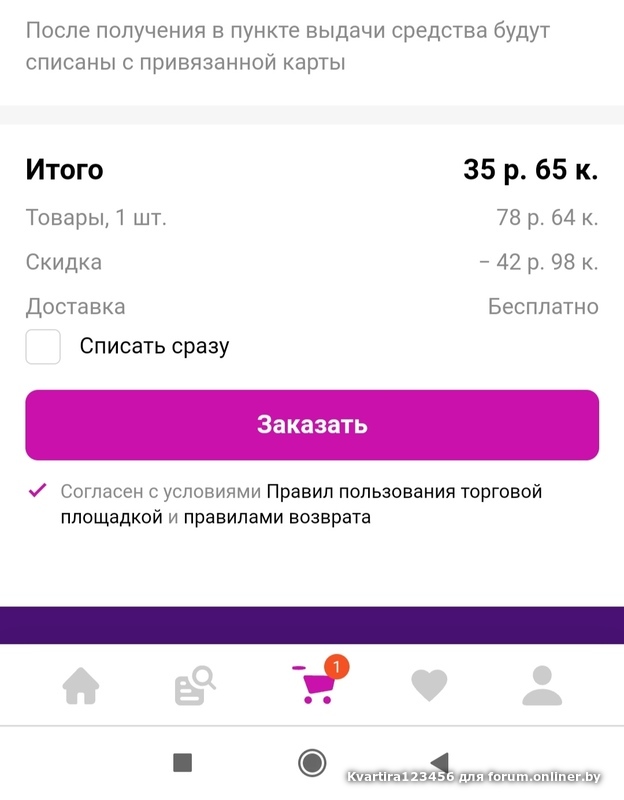Go to the home tab
The width and height of the screenshot is (624, 800).
click(x=81, y=686)
